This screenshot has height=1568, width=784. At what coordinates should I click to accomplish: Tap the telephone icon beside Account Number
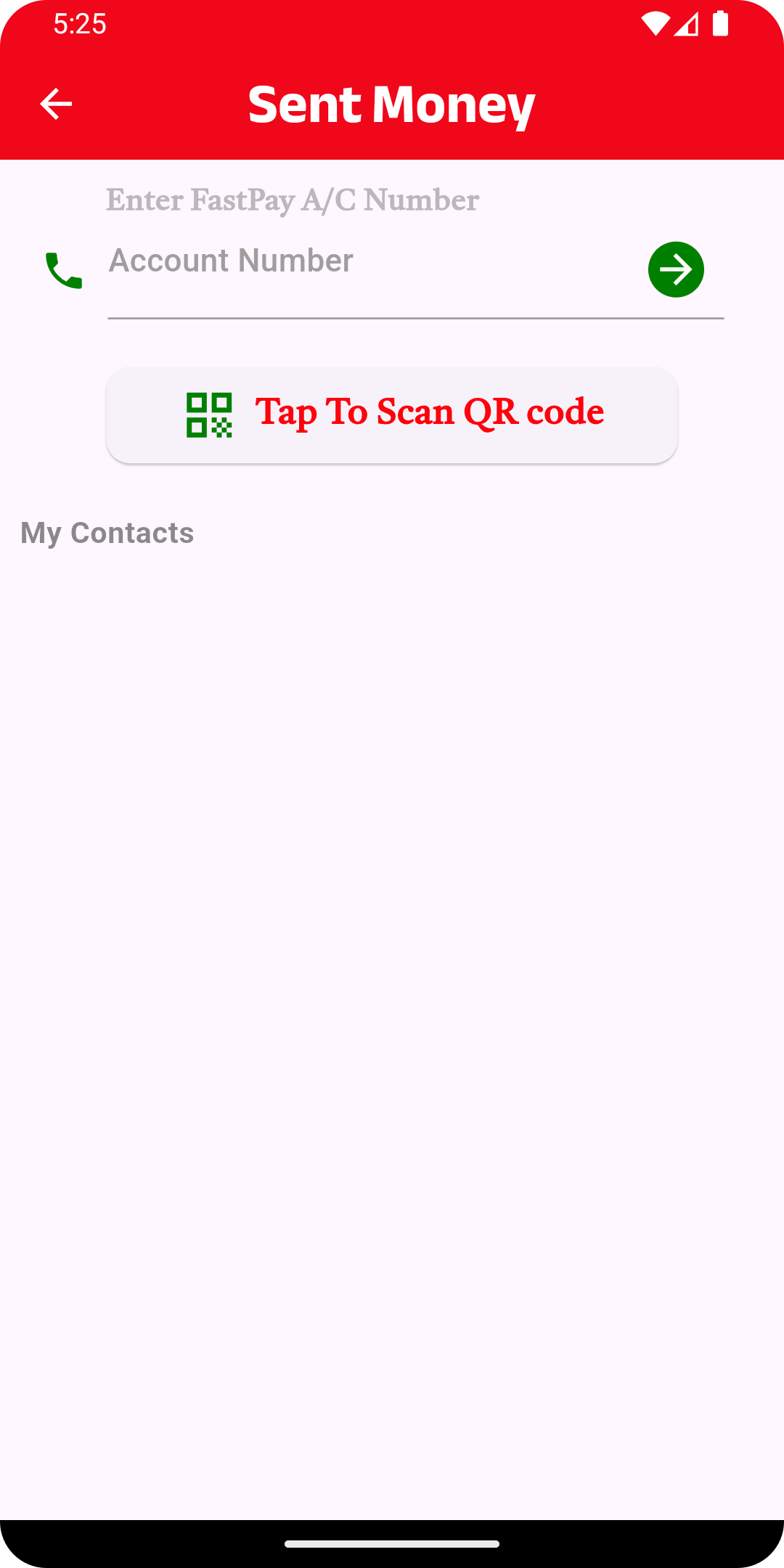pyautogui.click(x=62, y=269)
